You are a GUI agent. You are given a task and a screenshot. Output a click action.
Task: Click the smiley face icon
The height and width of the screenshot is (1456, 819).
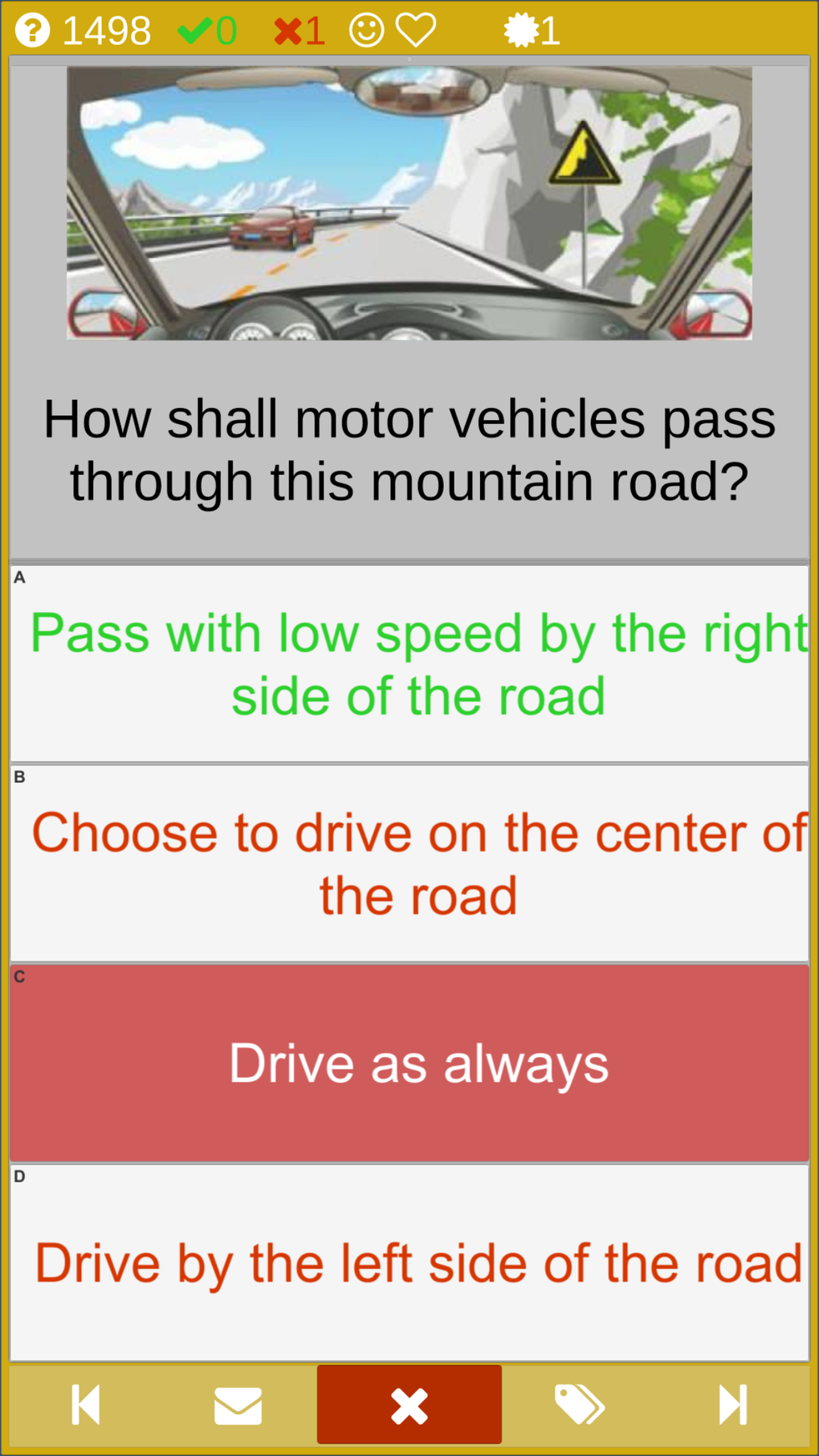tap(366, 31)
